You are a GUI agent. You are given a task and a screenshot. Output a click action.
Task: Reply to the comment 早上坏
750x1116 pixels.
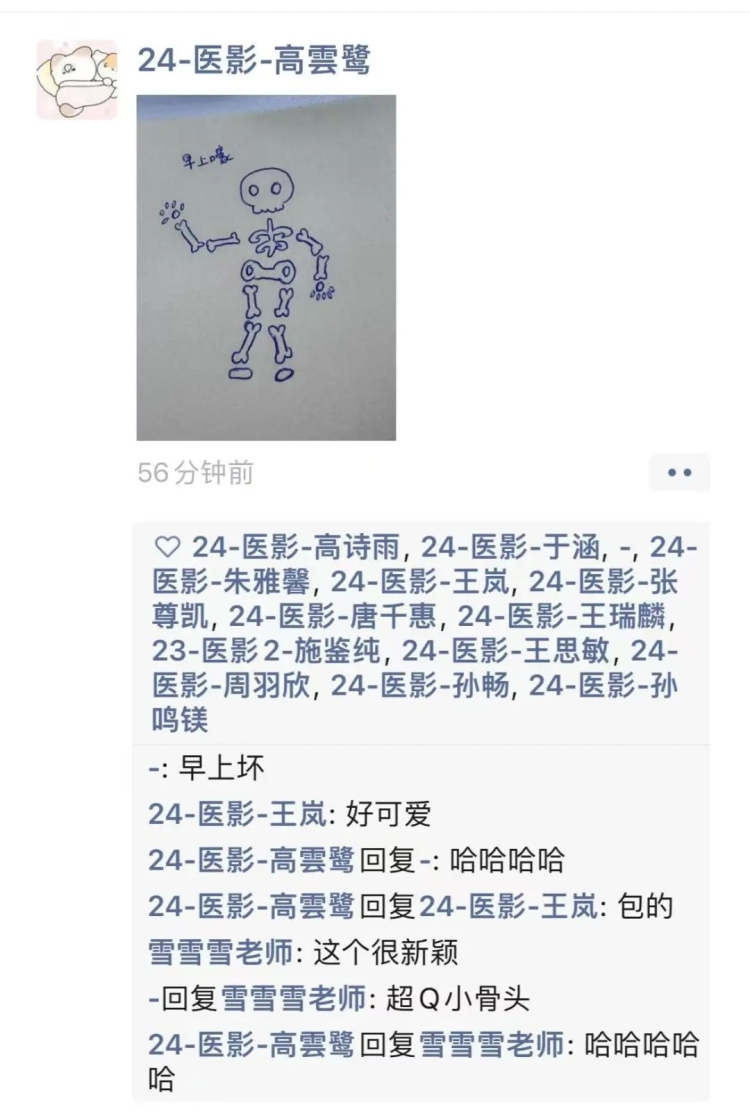[x=221, y=768]
